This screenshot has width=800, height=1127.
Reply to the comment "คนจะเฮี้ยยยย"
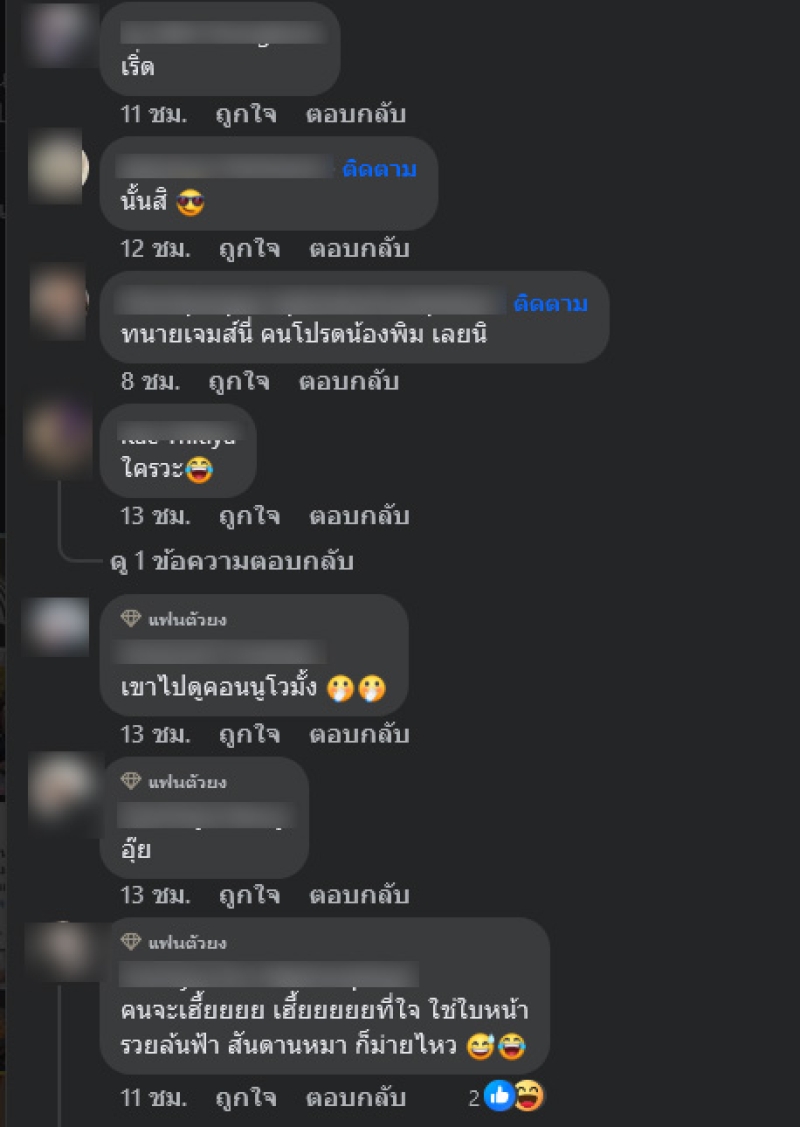point(355,1097)
